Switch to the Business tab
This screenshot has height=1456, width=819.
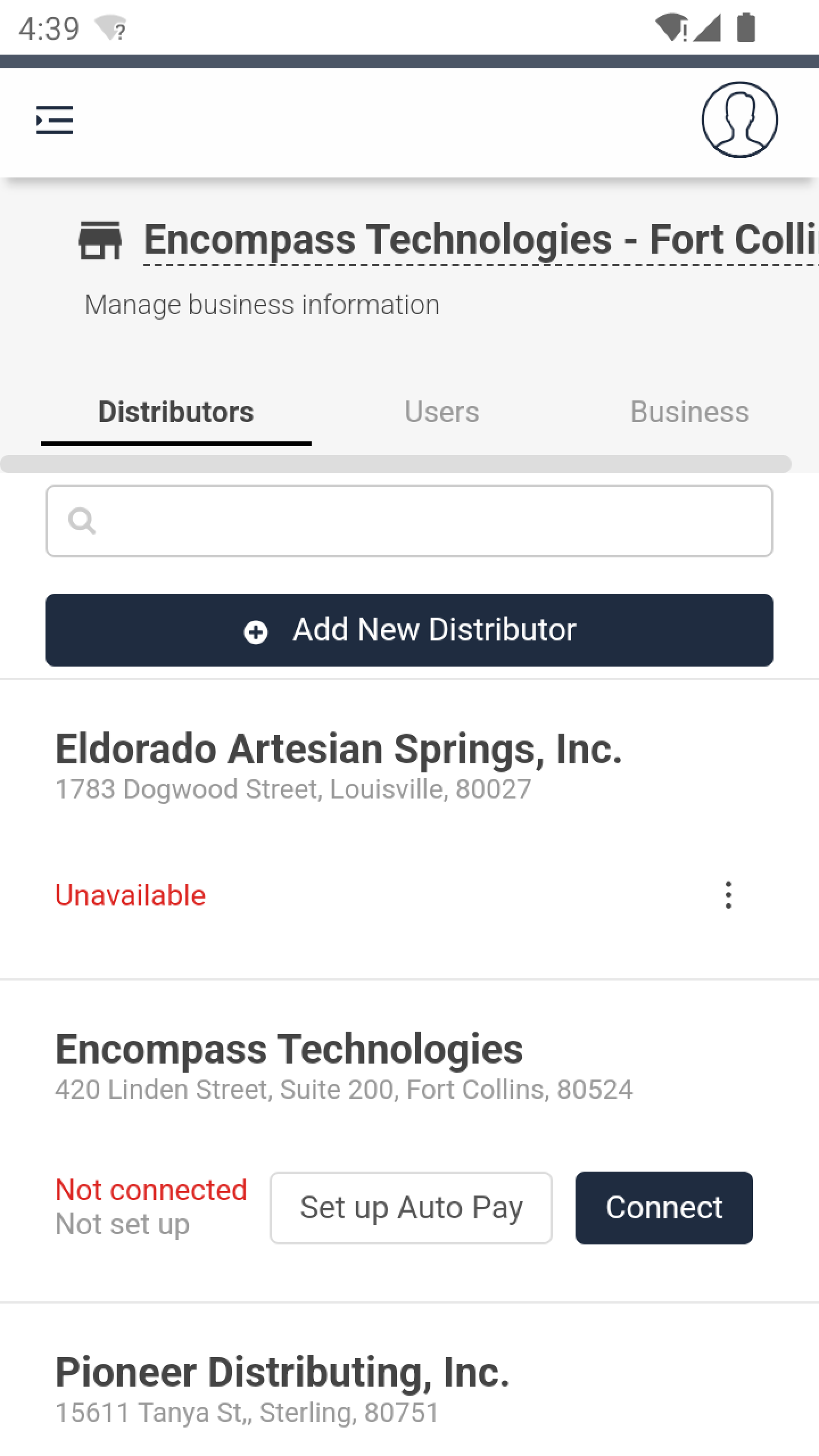point(689,412)
